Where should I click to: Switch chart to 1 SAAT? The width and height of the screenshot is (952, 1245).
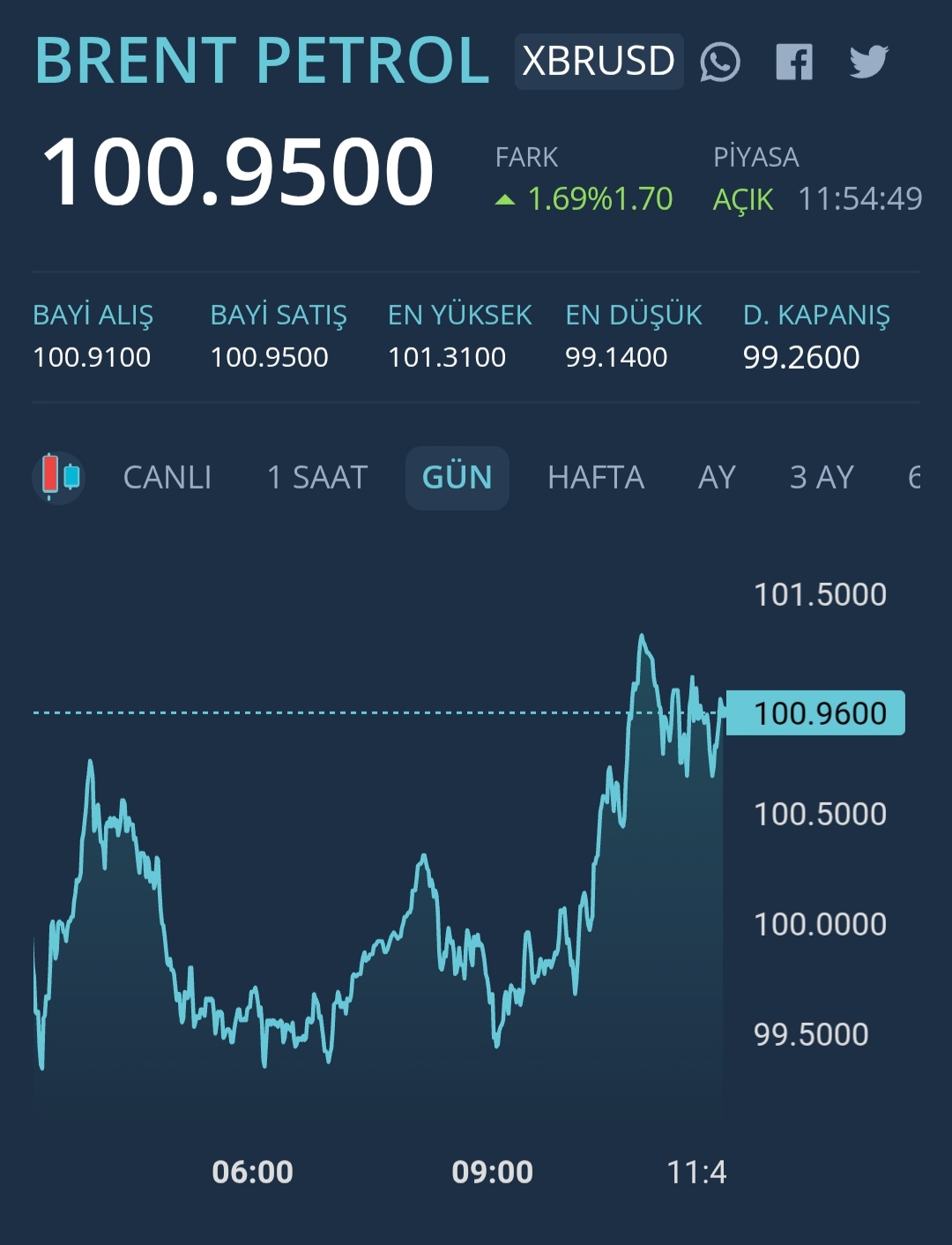(317, 478)
